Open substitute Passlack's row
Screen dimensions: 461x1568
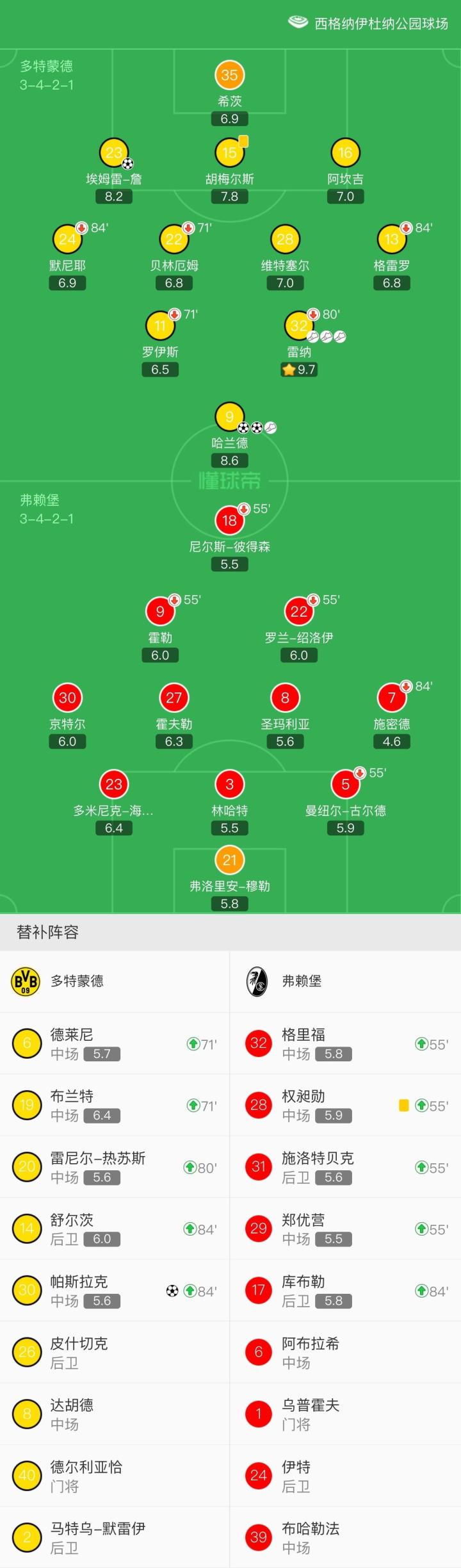(115, 1291)
